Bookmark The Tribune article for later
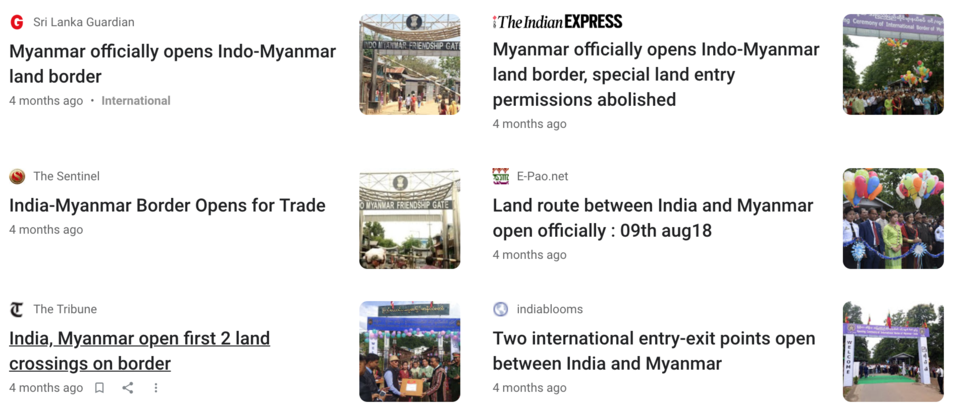 (x=99, y=388)
